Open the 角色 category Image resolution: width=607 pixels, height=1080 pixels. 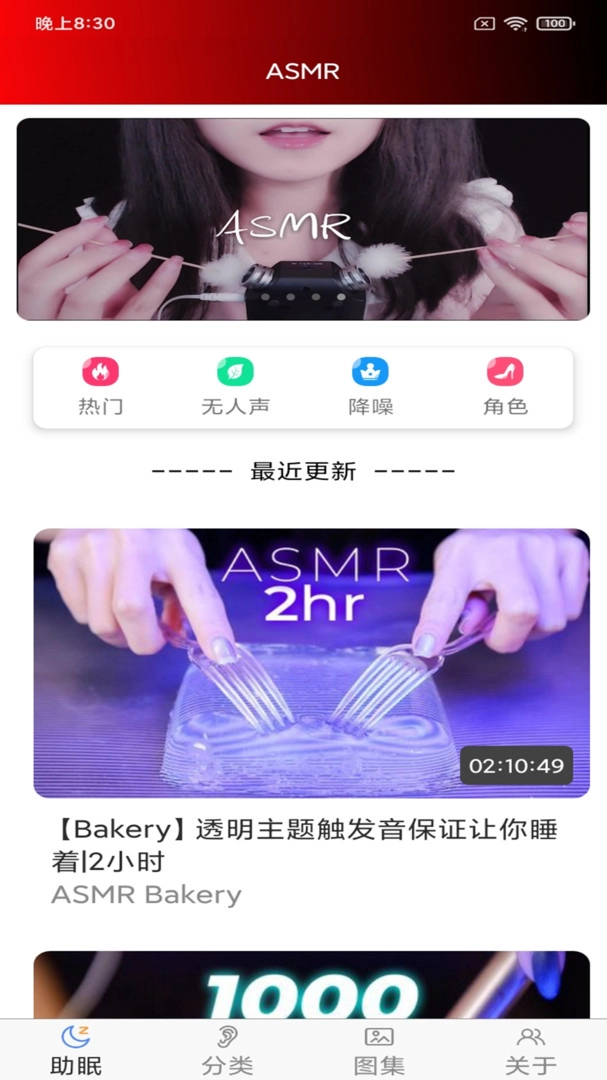point(505,386)
